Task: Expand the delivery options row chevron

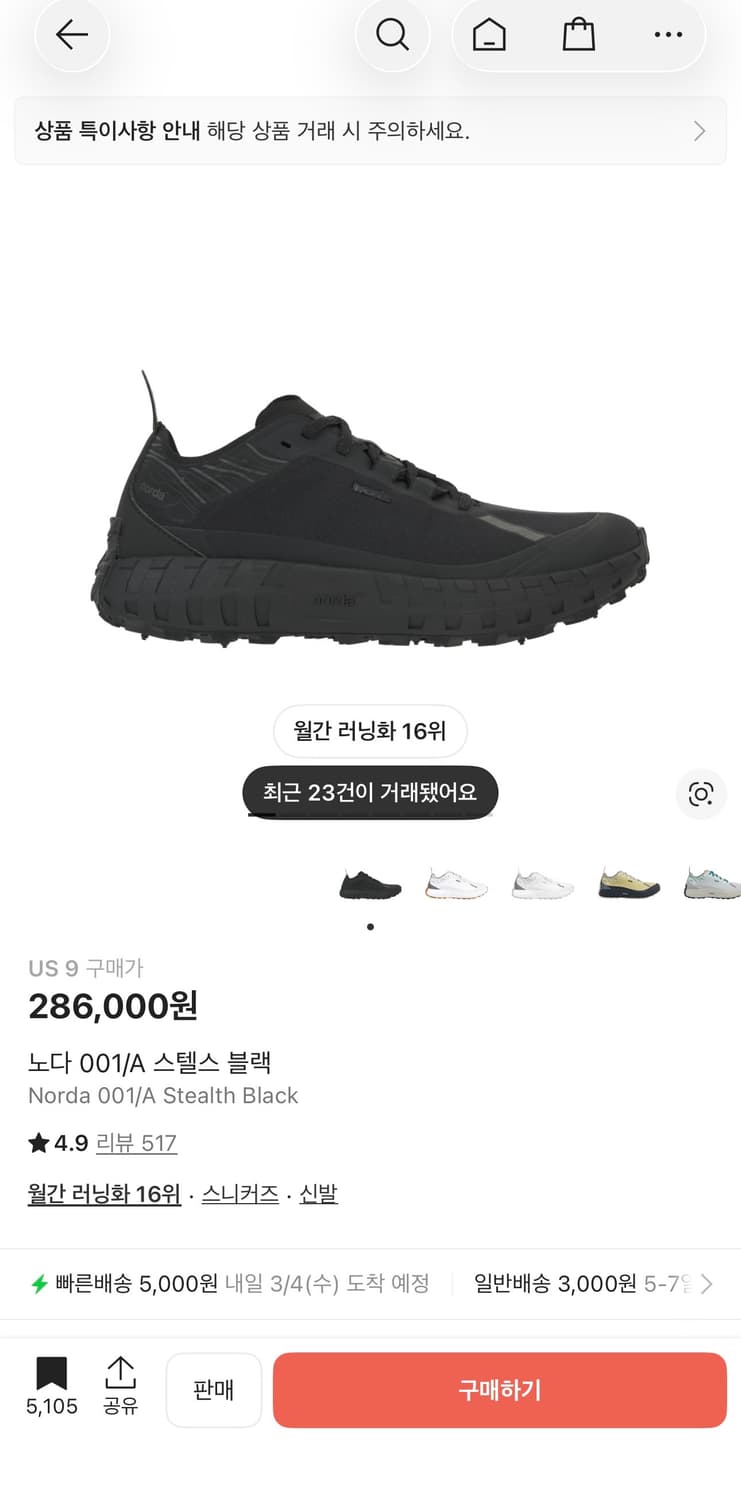Action: pyautogui.click(x=707, y=1283)
